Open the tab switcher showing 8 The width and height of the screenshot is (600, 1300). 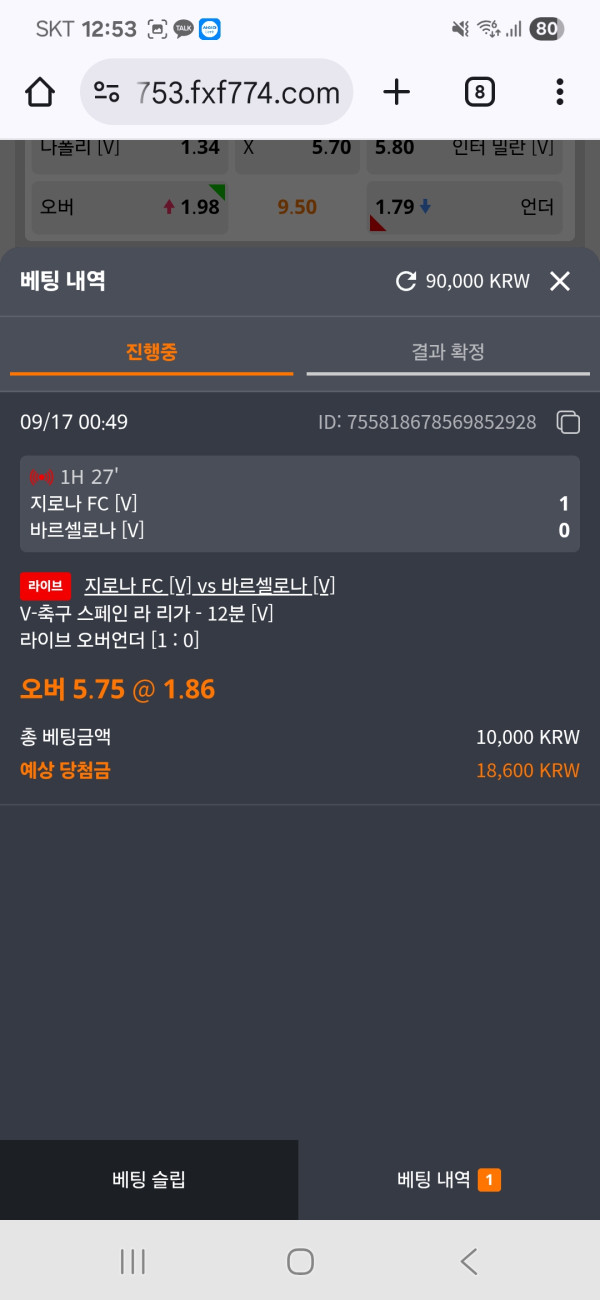coord(480,93)
